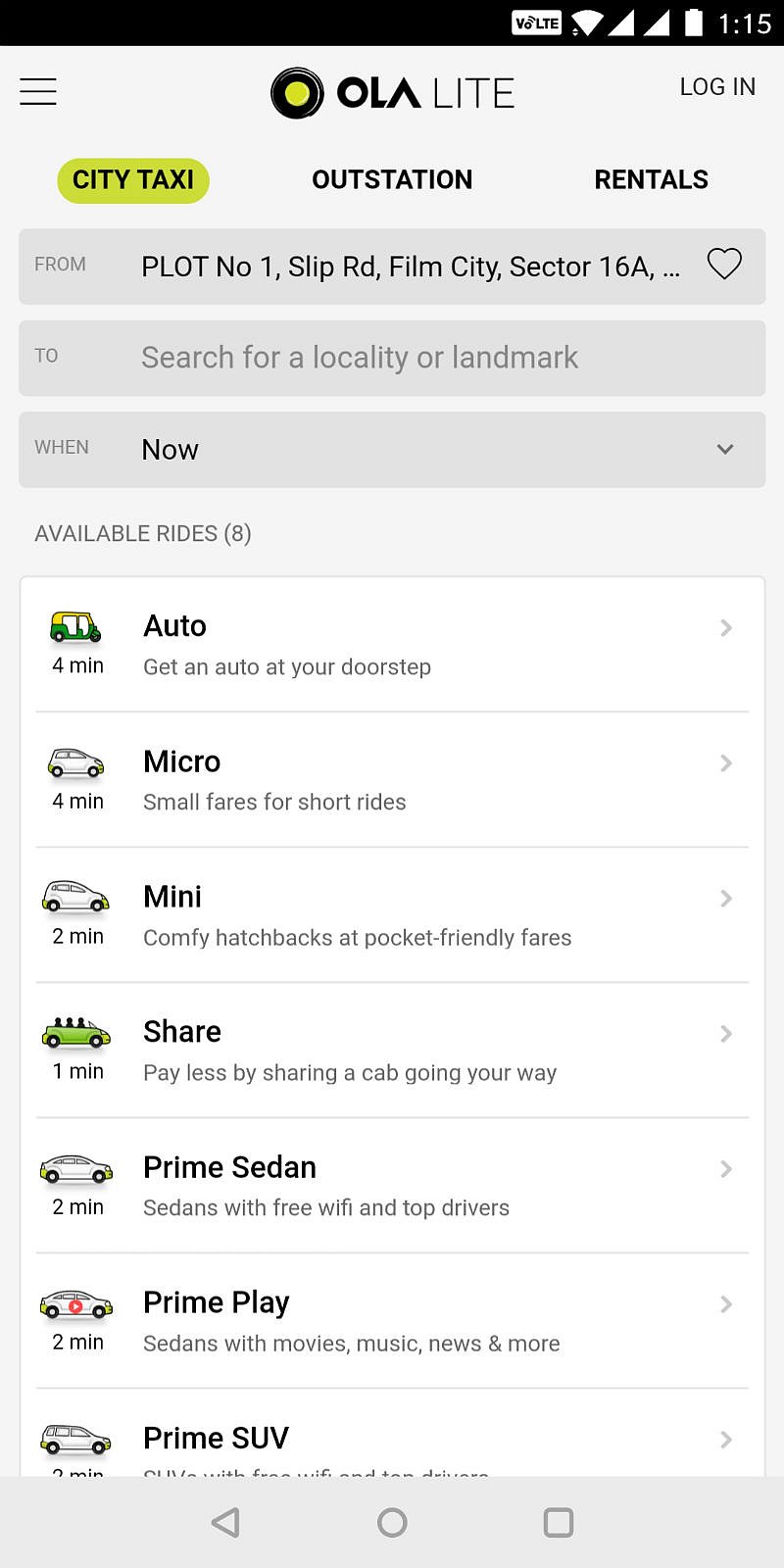Expand the WHEN ride time dropdown
Image resolution: width=784 pixels, height=1568 pixels.
click(725, 449)
